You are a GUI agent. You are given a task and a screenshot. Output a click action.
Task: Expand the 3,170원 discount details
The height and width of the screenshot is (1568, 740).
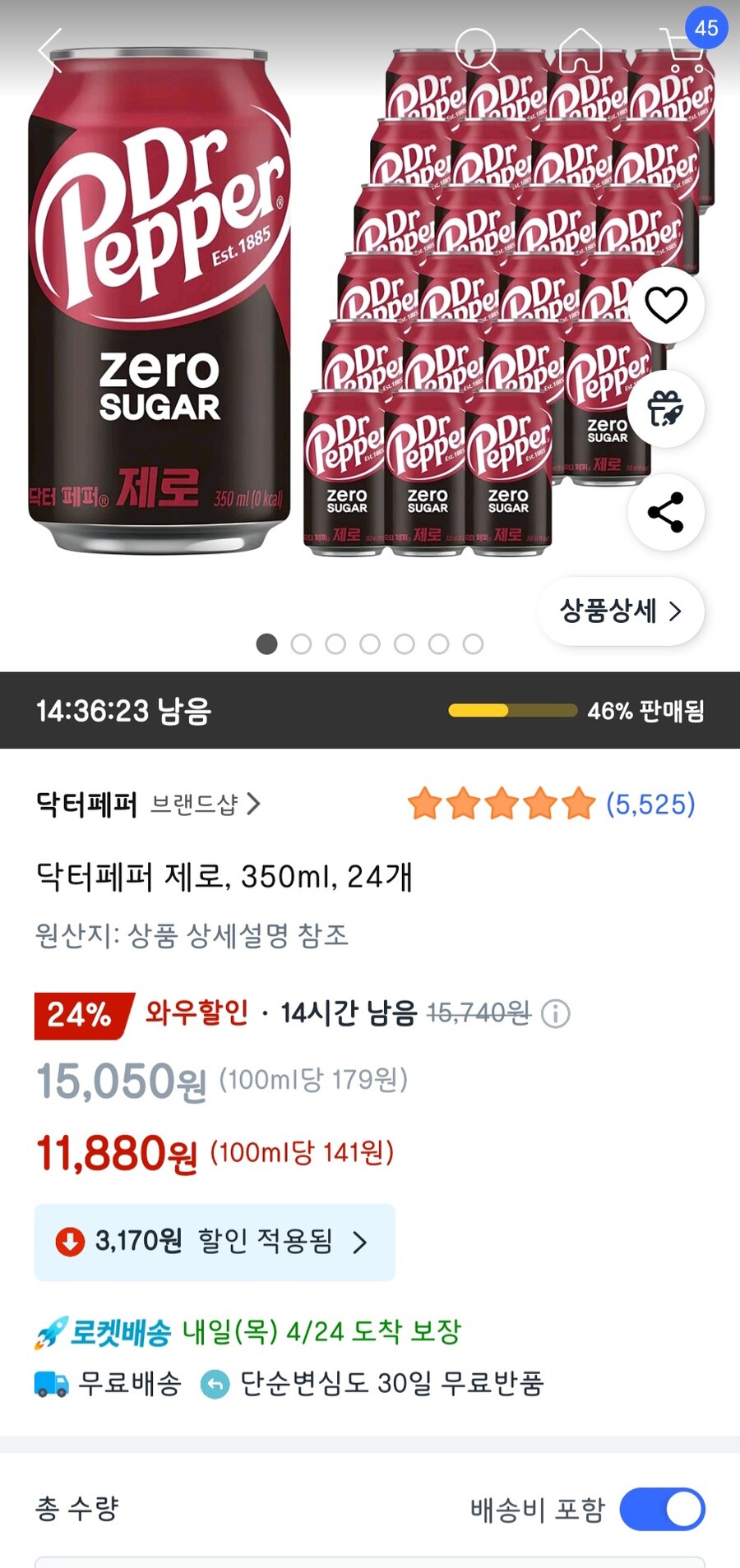click(215, 1243)
